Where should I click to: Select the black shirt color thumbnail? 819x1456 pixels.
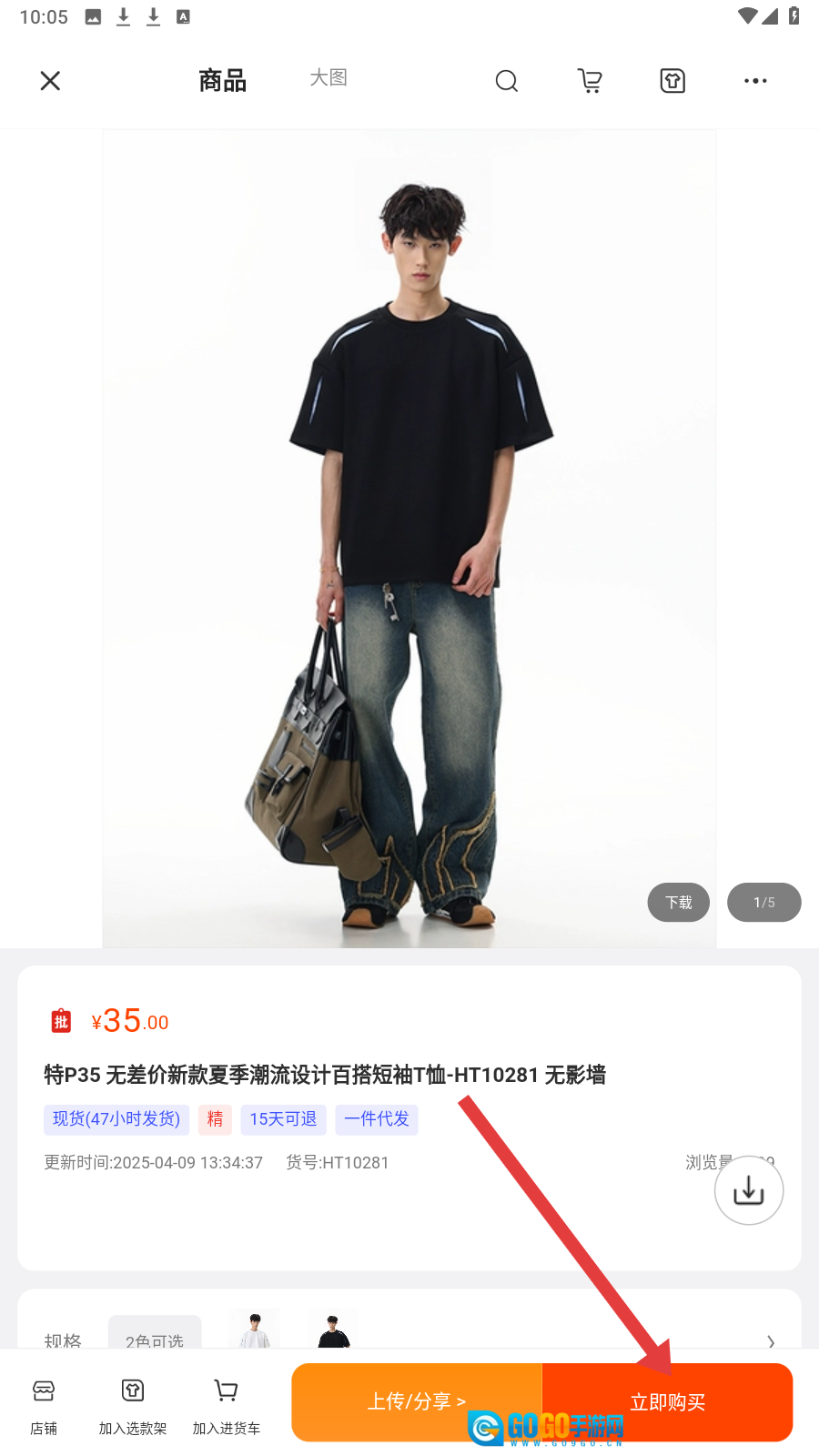tap(333, 1330)
